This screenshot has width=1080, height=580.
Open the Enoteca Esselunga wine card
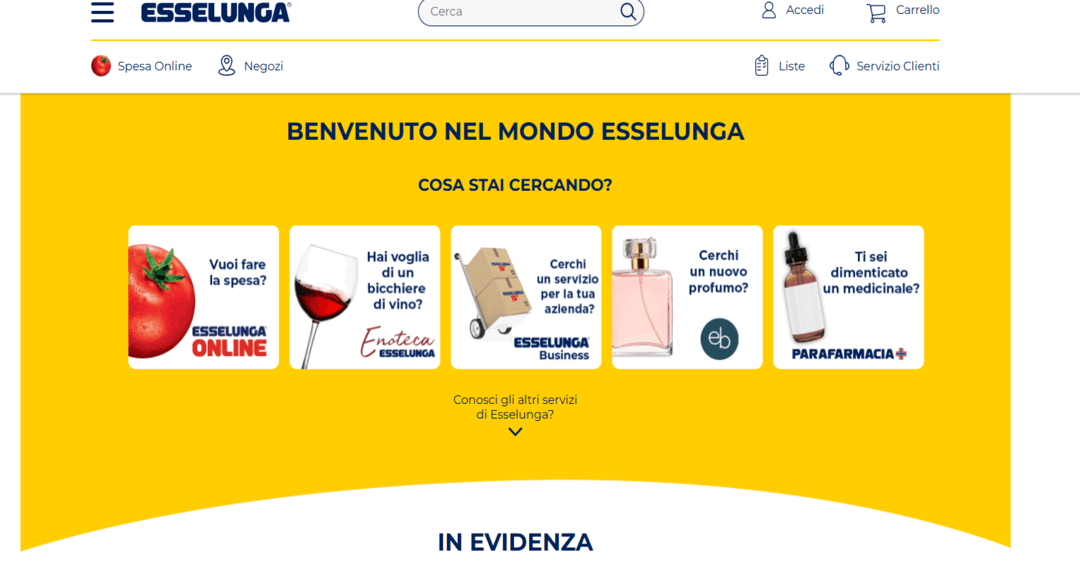point(365,297)
